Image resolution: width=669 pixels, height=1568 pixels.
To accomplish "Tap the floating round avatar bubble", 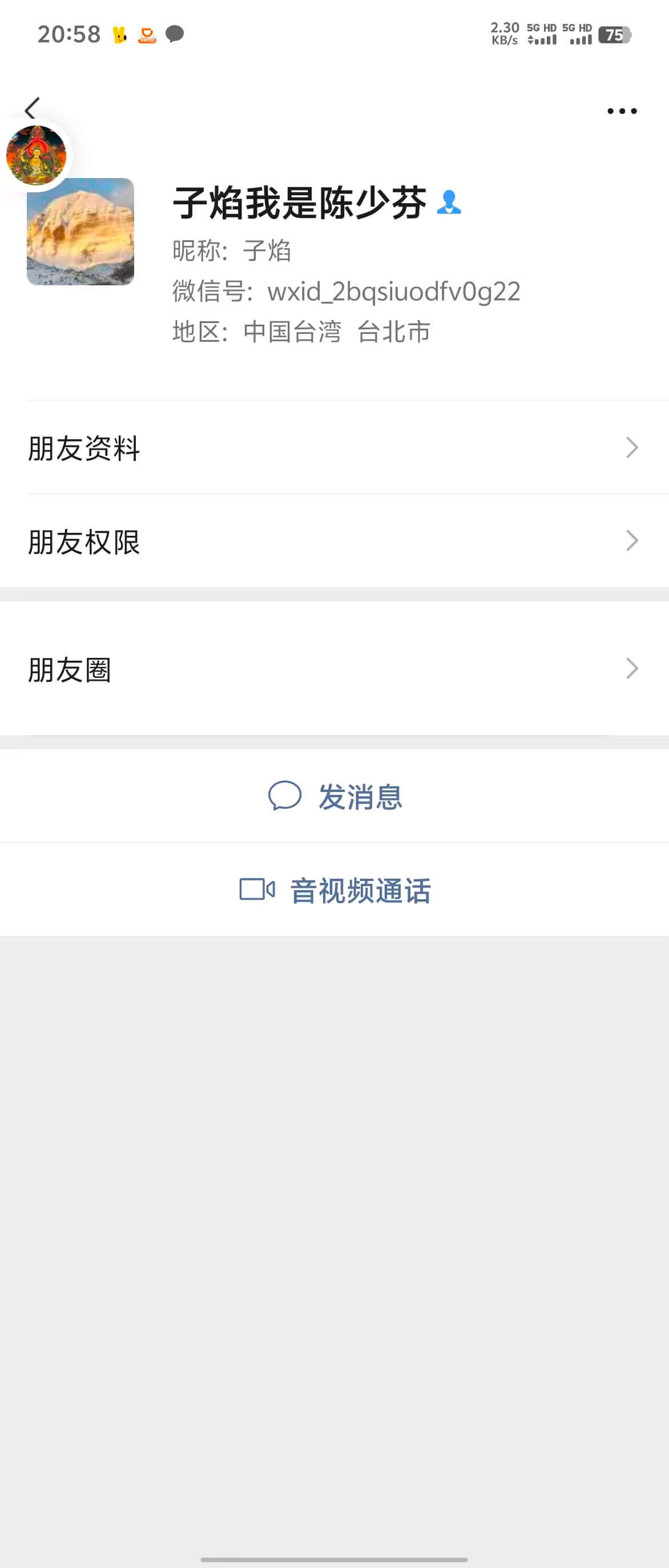I will point(36,155).
